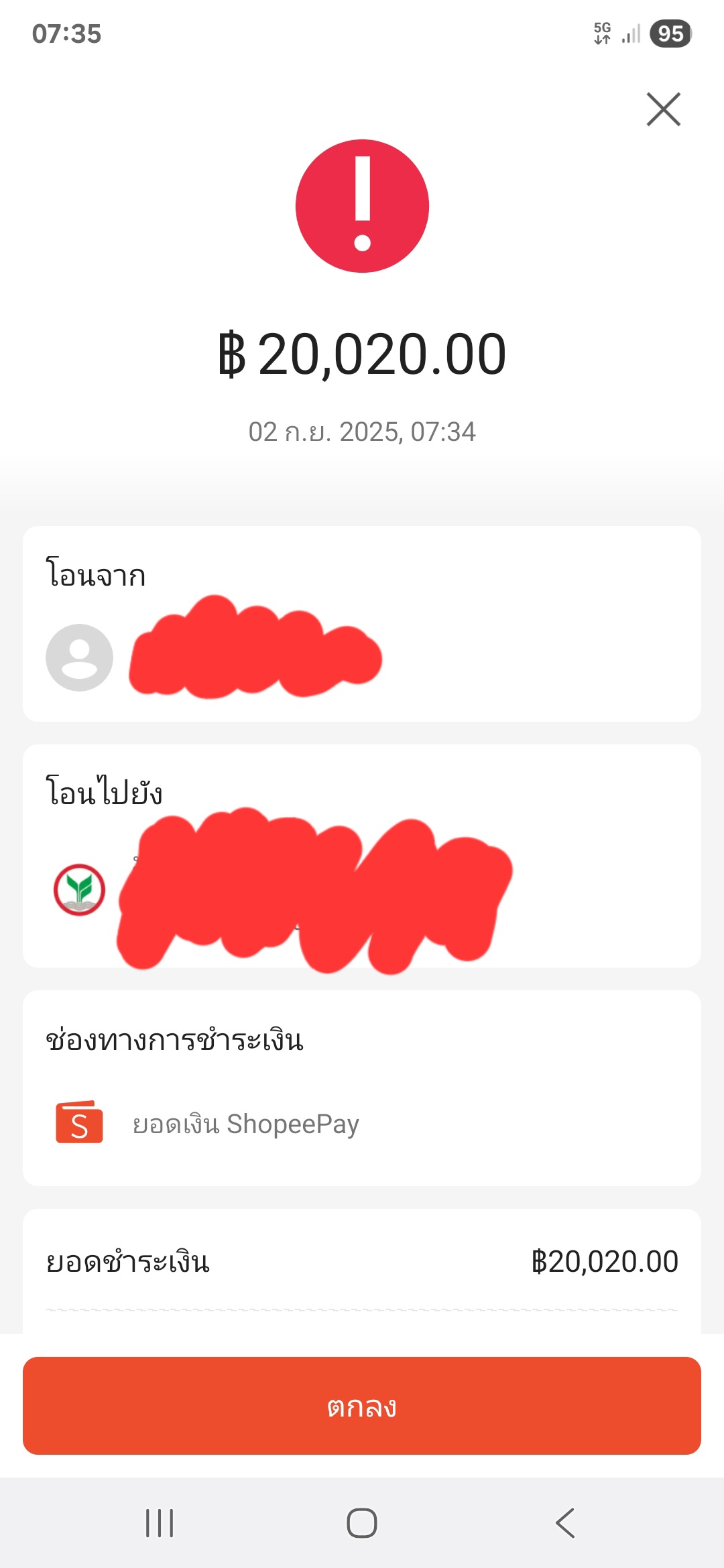Confirm with the ตกลง button
Screen dimensions: 724x1568
pyautogui.click(x=362, y=1406)
